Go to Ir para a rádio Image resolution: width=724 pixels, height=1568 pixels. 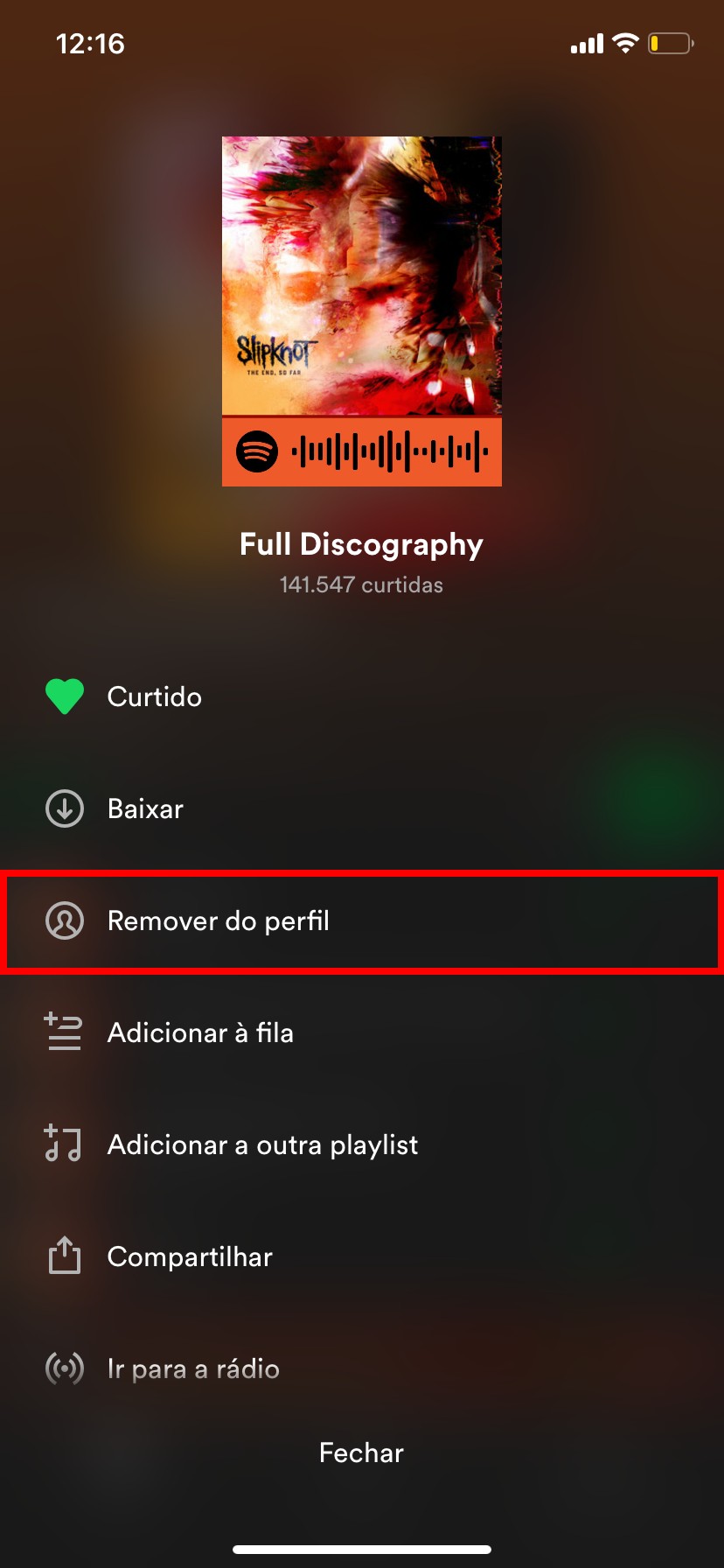pos(193,1368)
